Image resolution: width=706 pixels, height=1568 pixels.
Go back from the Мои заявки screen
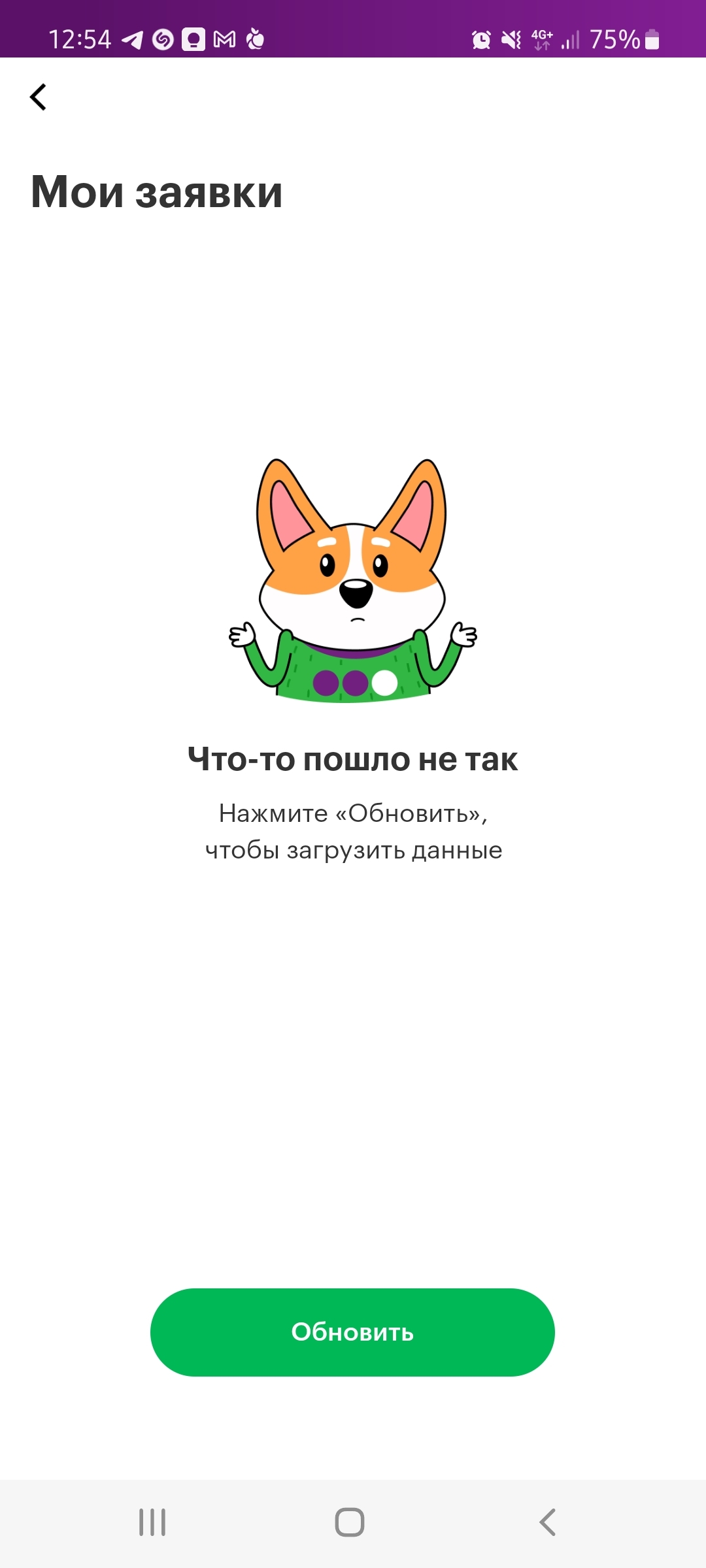(x=39, y=97)
